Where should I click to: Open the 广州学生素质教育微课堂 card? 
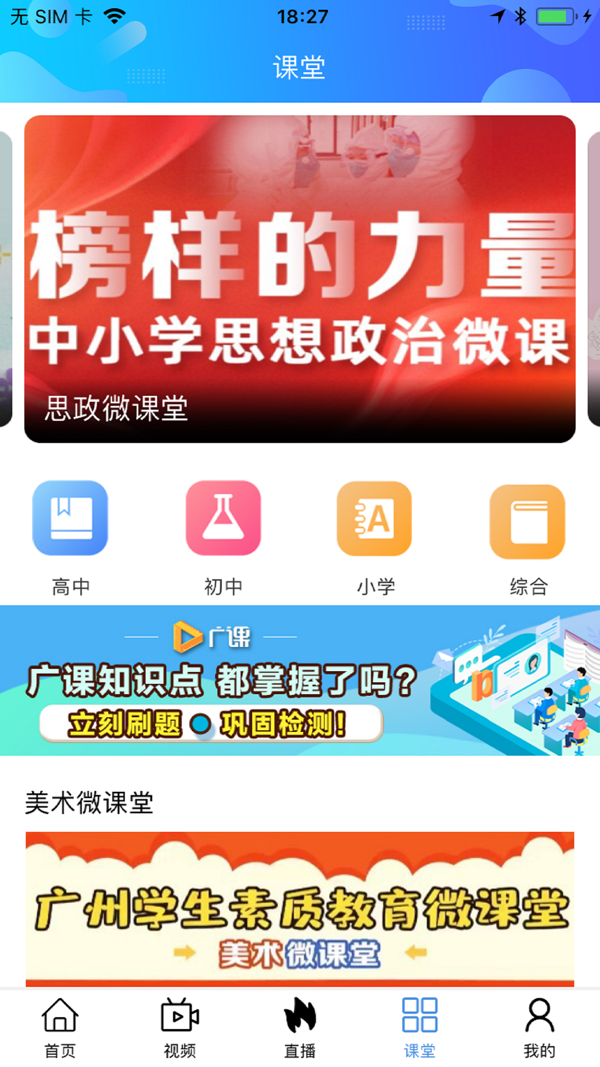pyautogui.click(x=300, y=908)
